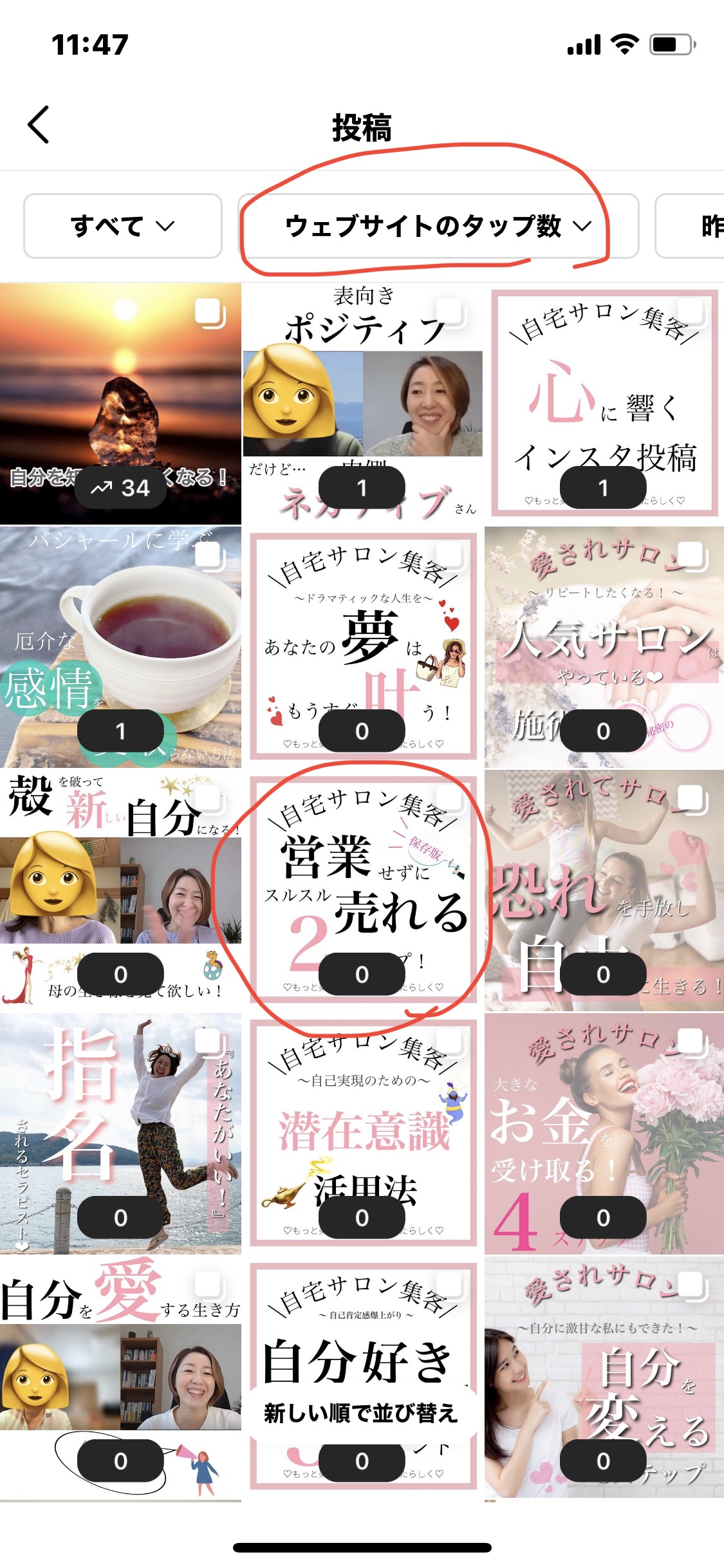The height and width of the screenshot is (1568, 724).
Task: Open the 自分を変える post
Action: (604, 1377)
